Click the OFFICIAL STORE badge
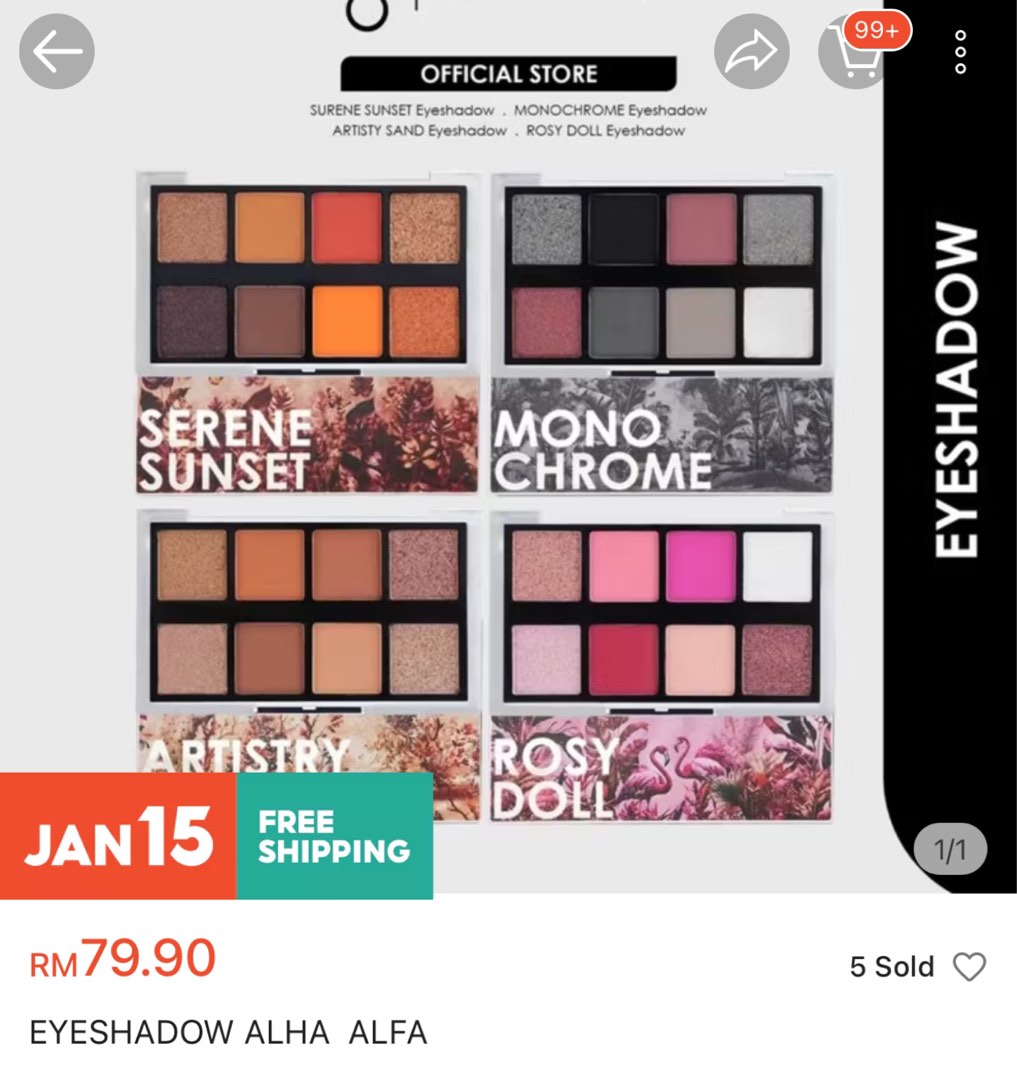The image size is (1017, 1080). click(509, 73)
